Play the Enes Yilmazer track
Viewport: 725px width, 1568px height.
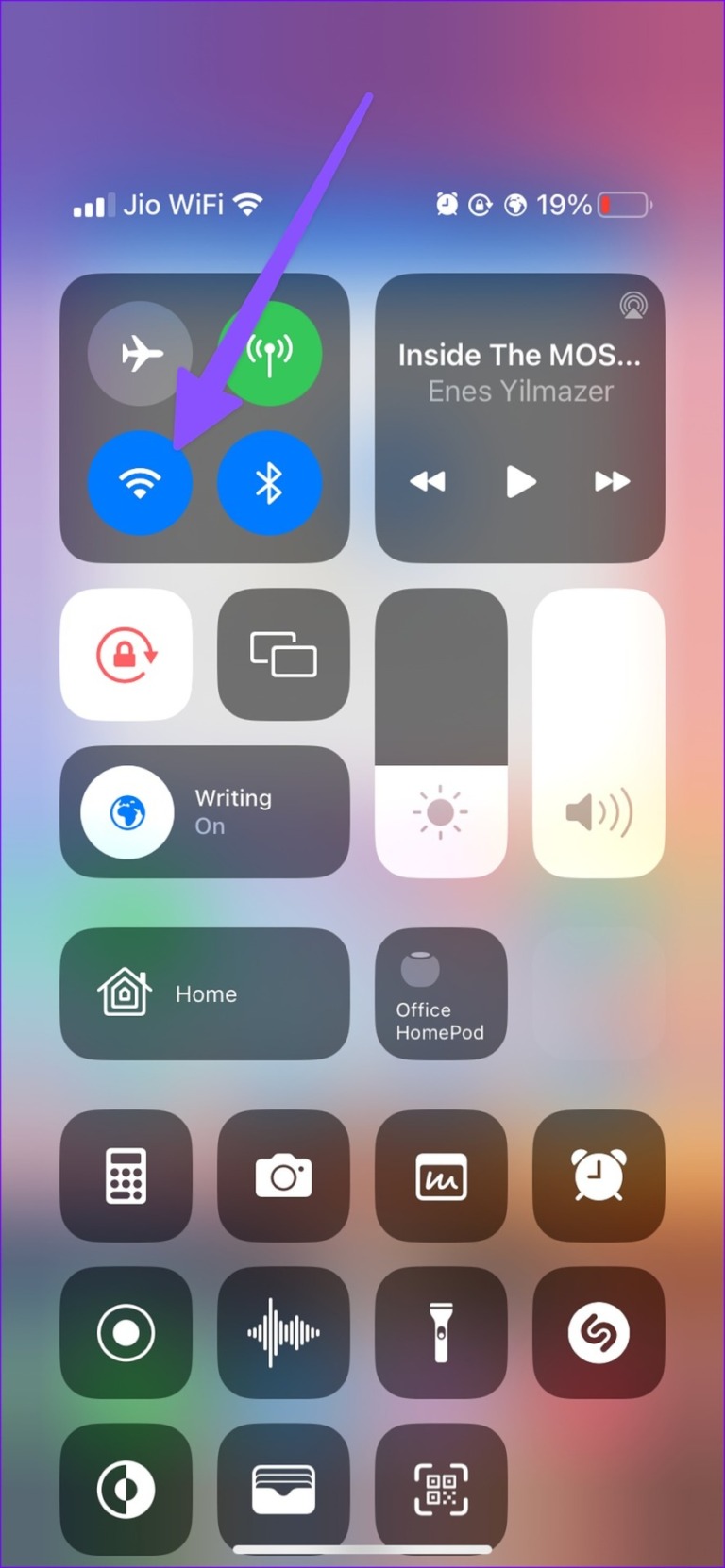[x=520, y=482]
